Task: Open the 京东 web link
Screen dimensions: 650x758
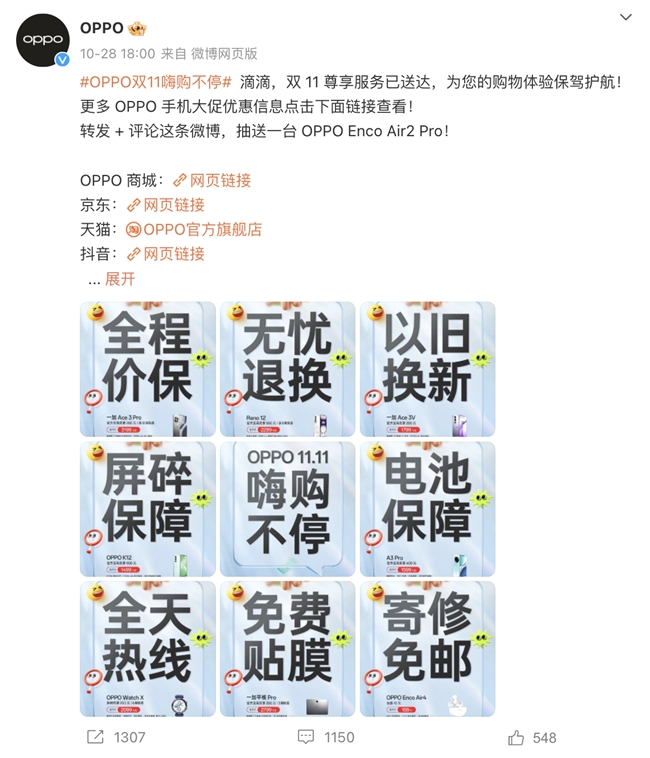Action: [166, 205]
